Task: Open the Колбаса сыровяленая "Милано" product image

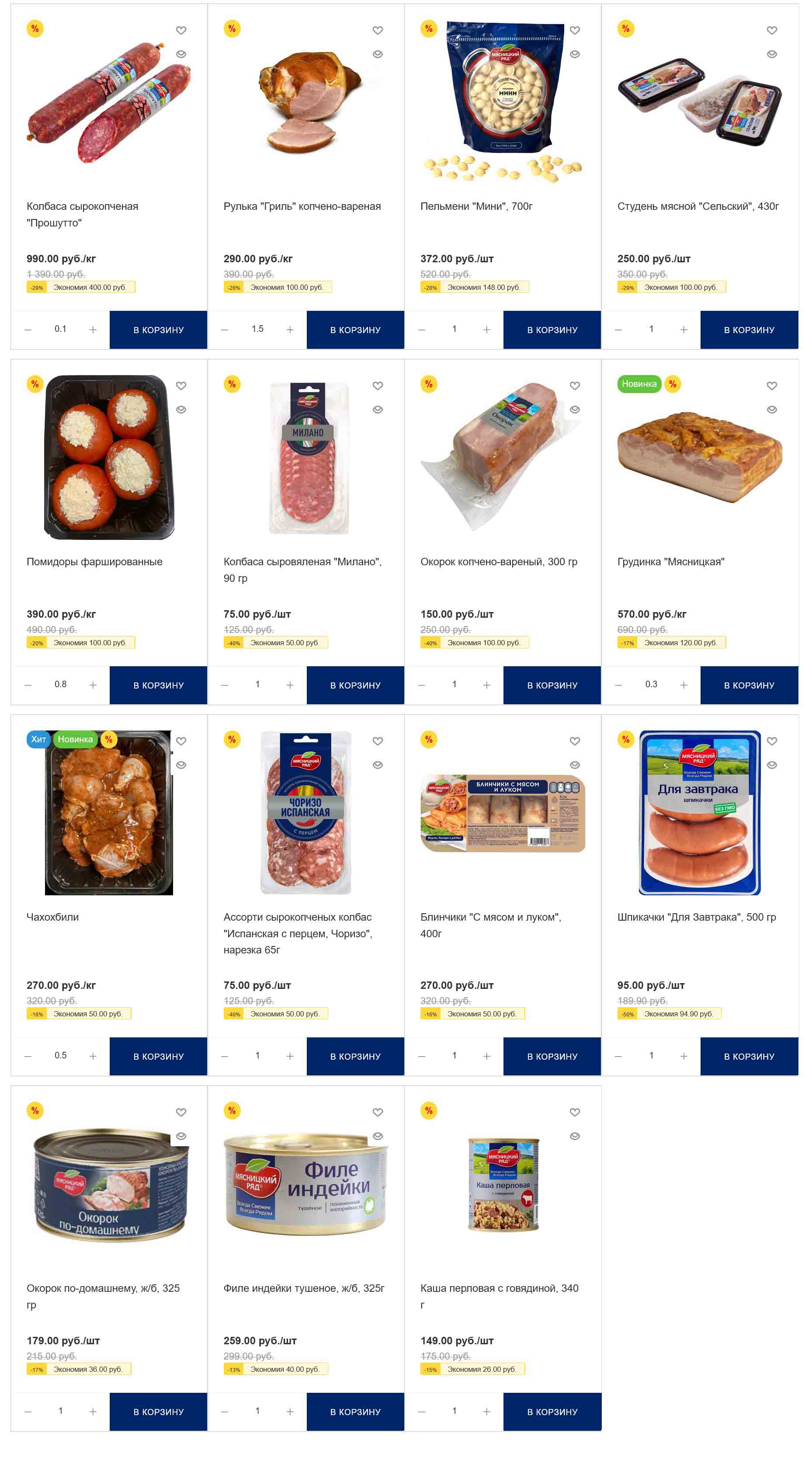Action: coord(309,458)
